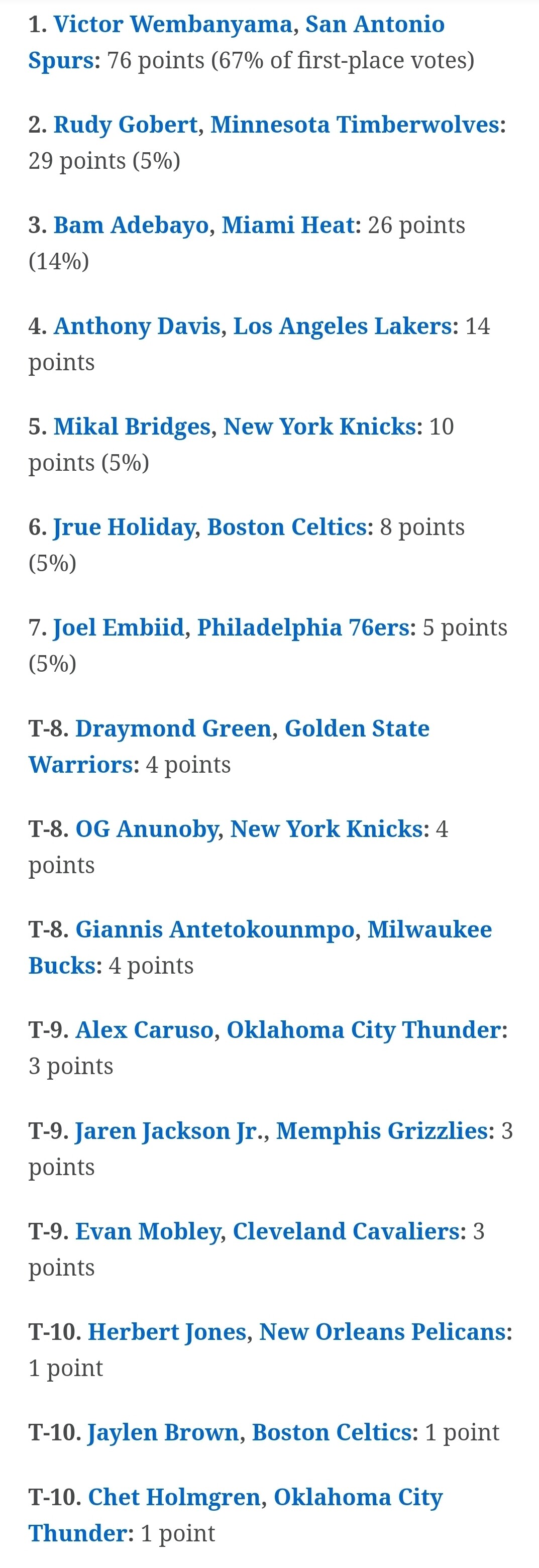Tap the Chet Holmgren link
Screen dimensions: 539x1568
point(174,1497)
